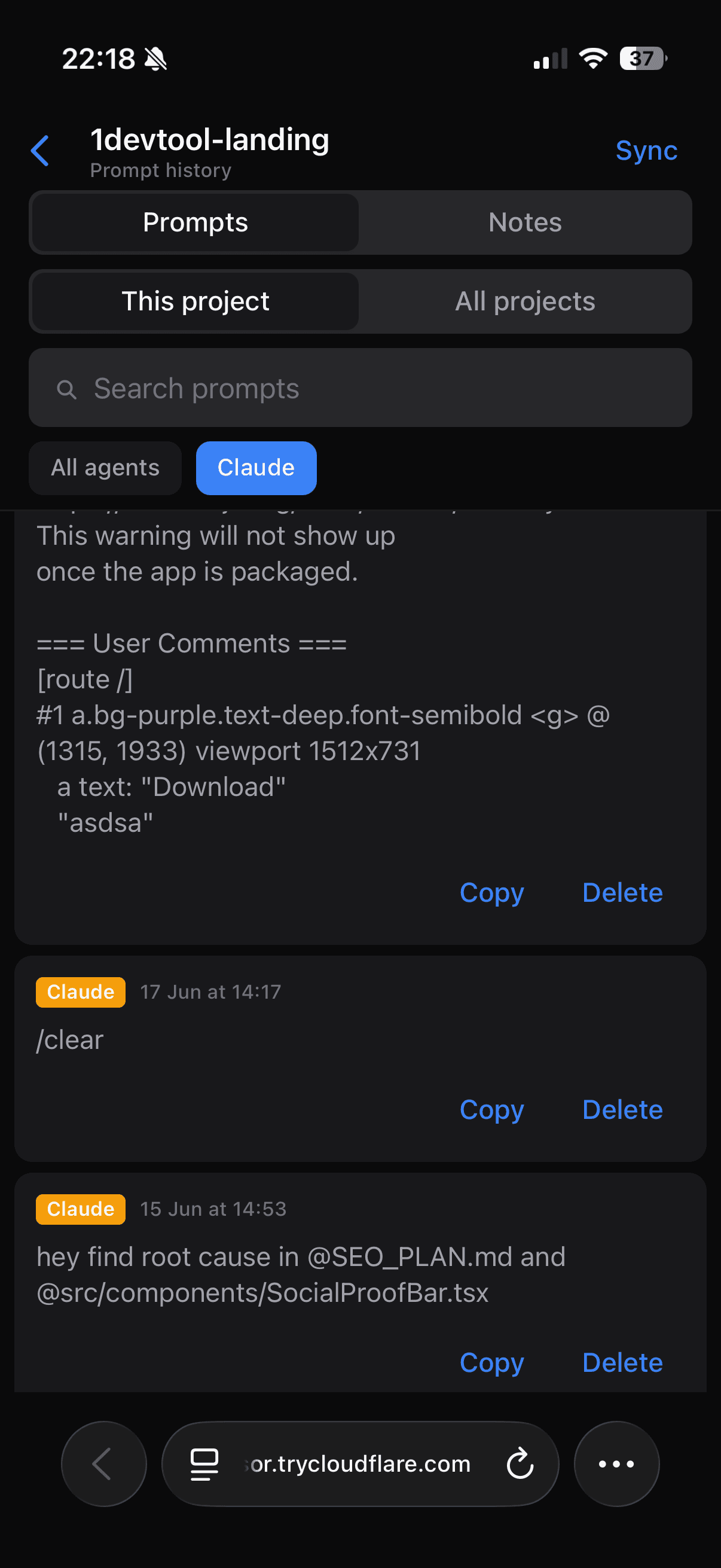721x1568 pixels.
Task: Delete the /clear prompt
Action: pos(622,1110)
